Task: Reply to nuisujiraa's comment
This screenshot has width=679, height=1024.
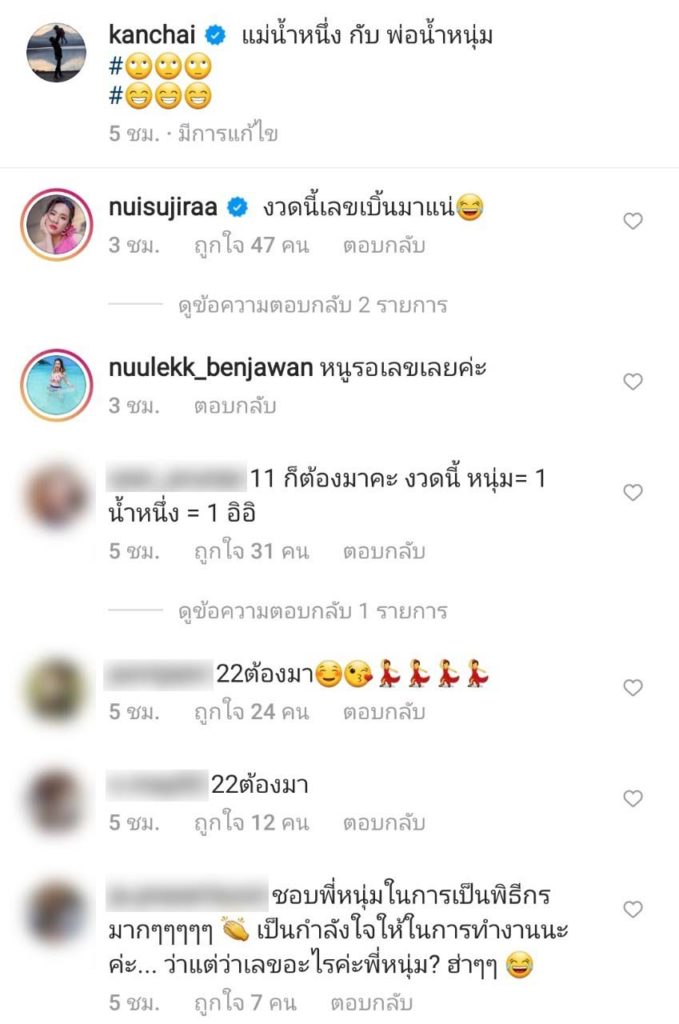Action: pyautogui.click(x=384, y=245)
